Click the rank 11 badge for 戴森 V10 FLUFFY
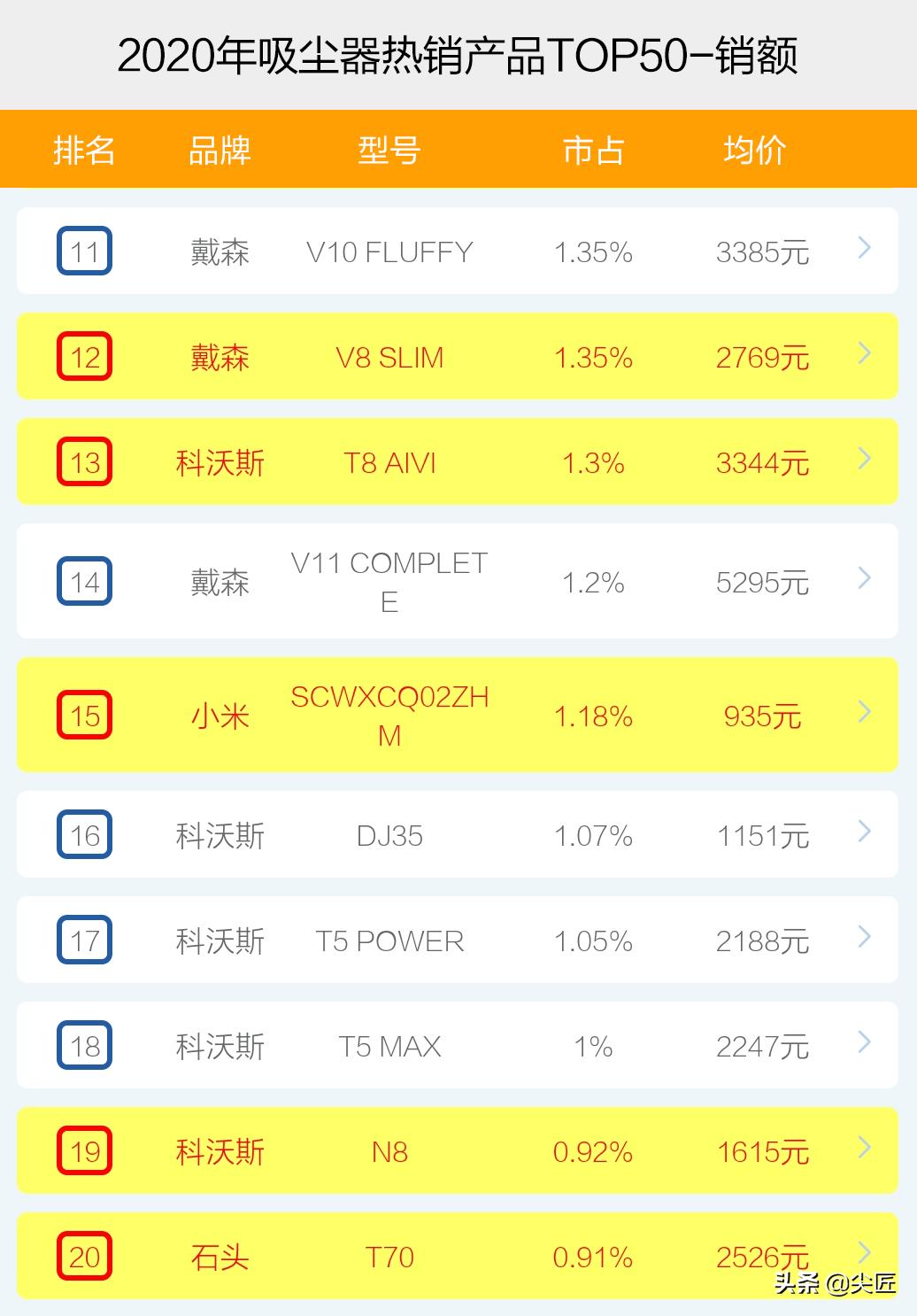The height and width of the screenshot is (1316, 917). [84, 251]
